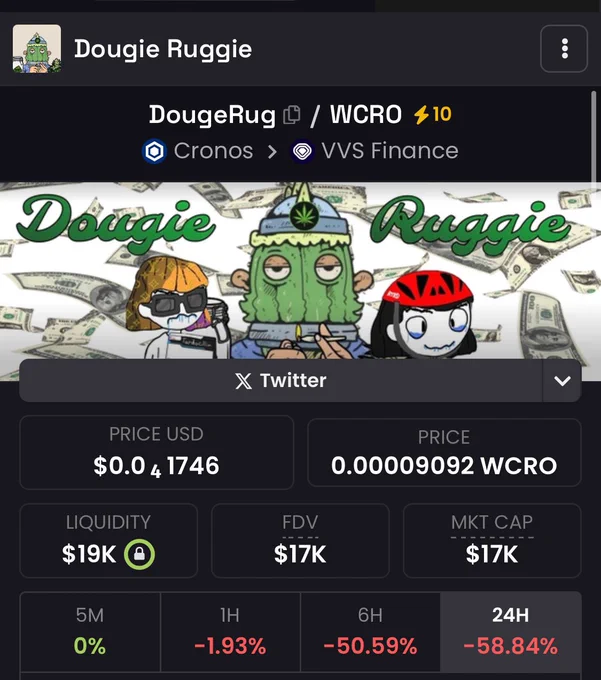This screenshot has width=601, height=680.
Task: Open the Twitter link
Action: (281, 380)
